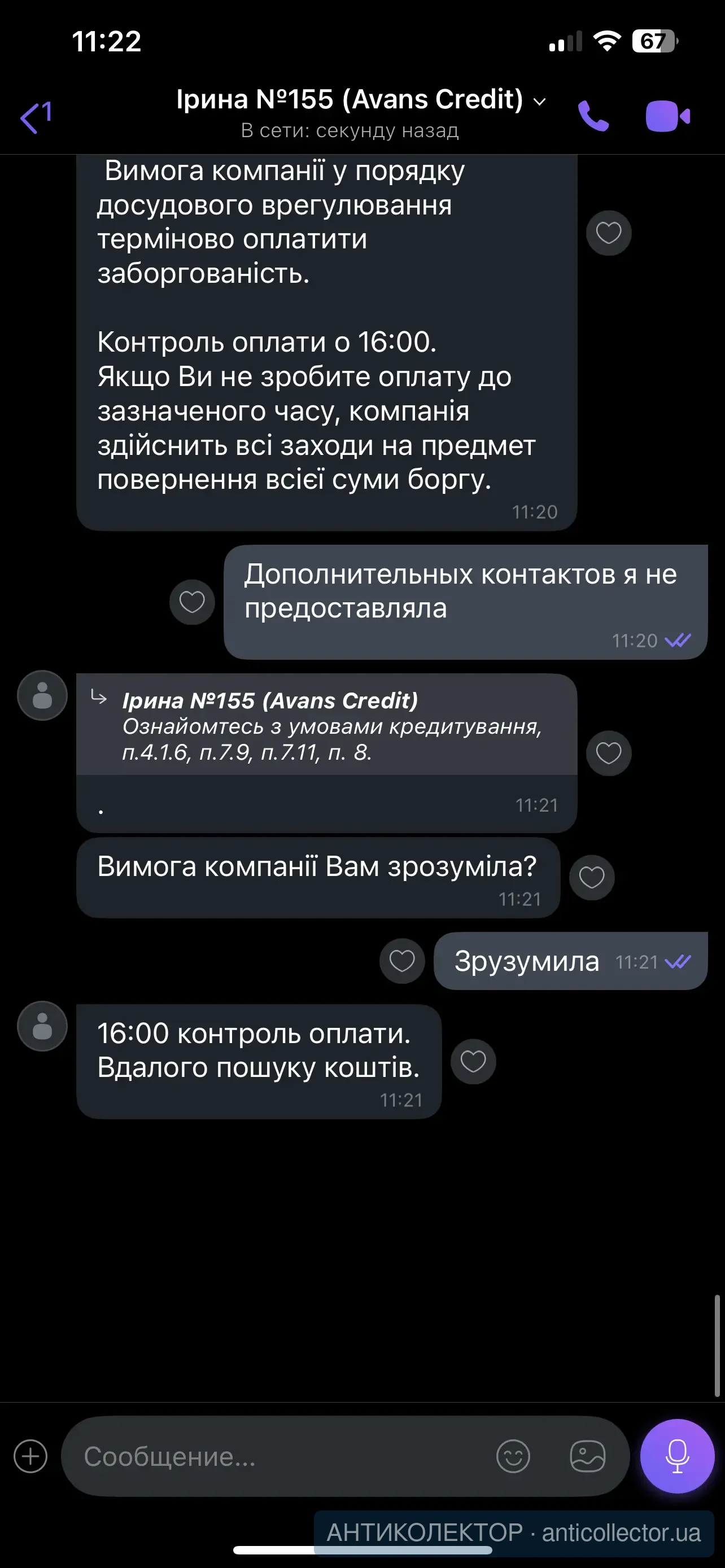The width and height of the screenshot is (725, 1568).
Task: Open the plus attachment menu
Action: (30, 1457)
